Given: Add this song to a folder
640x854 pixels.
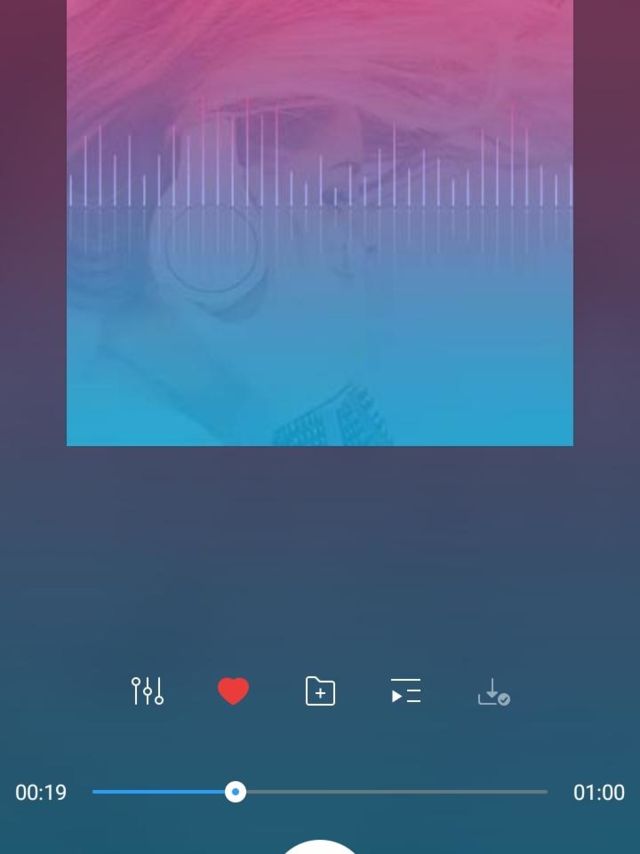Looking at the screenshot, I should click(320, 691).
